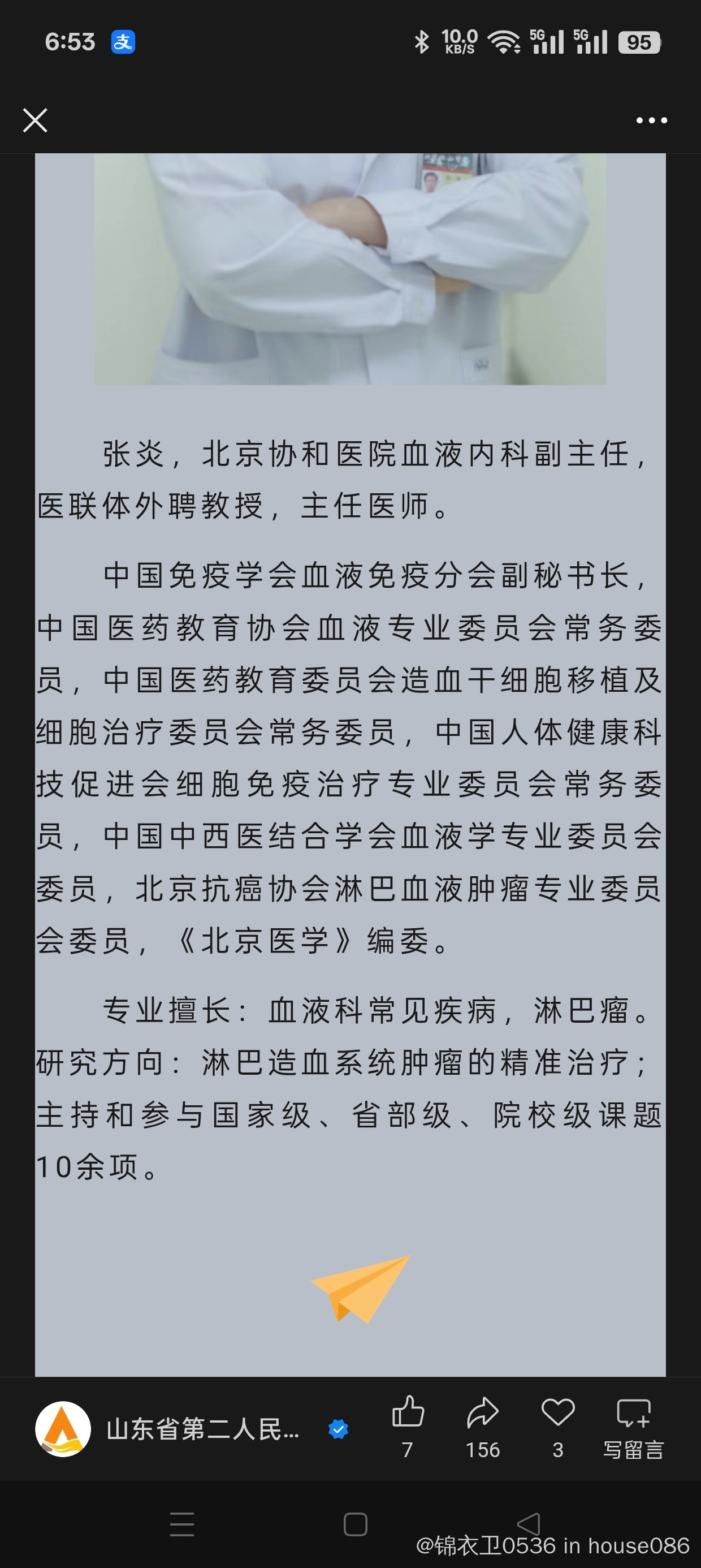This screenshot has height=1568, width=701.
Task: Open recent apps from the navigation bar
Action: [182, 1524]
